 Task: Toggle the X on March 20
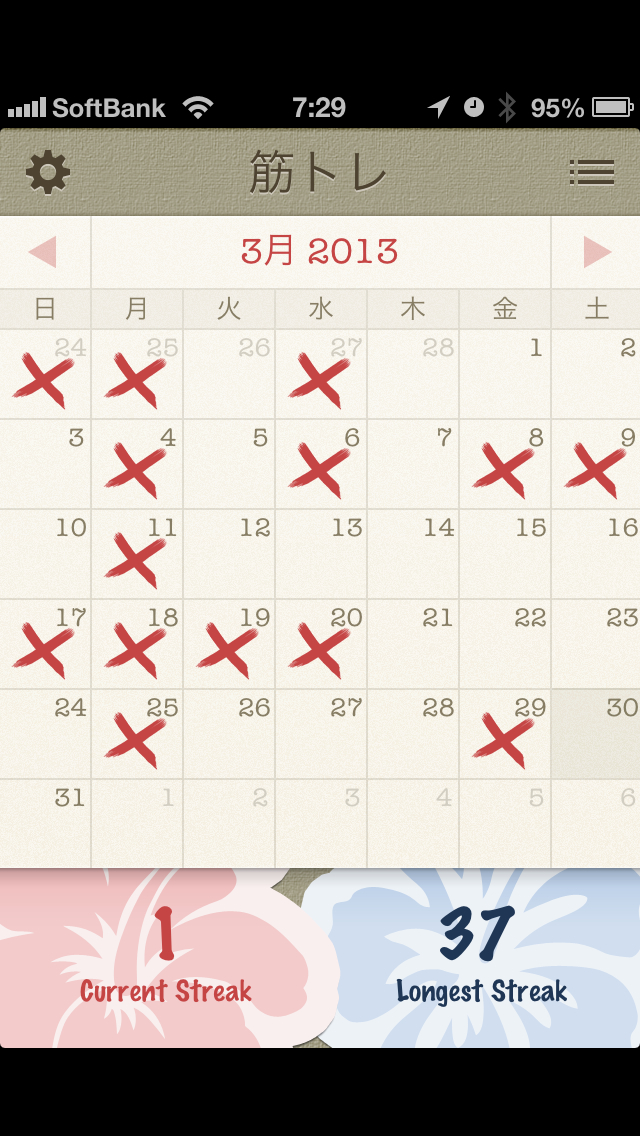click(x=320, y=645)
